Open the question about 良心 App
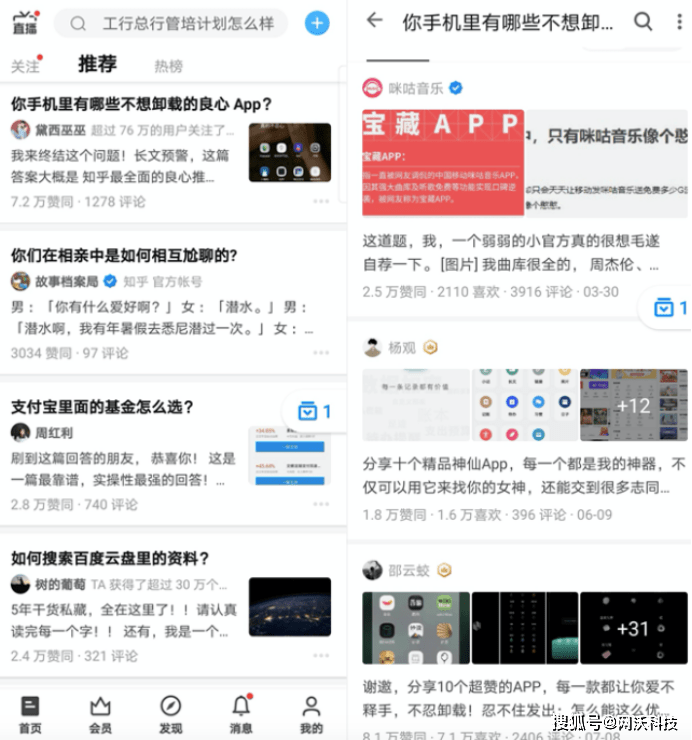The width and height of the screenshot is (692, 740). [141, 104]
